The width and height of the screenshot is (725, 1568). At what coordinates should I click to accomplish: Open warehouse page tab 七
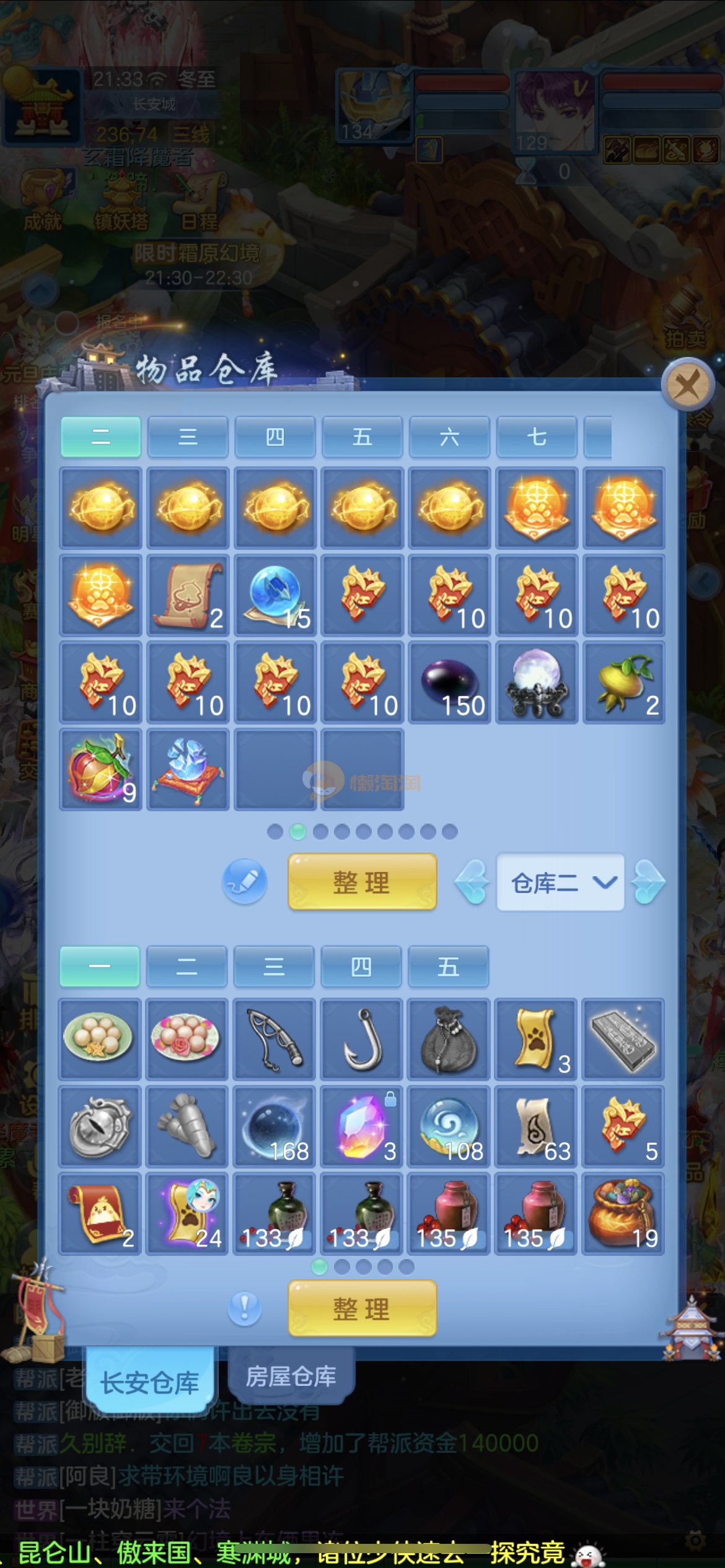(537, 437)
